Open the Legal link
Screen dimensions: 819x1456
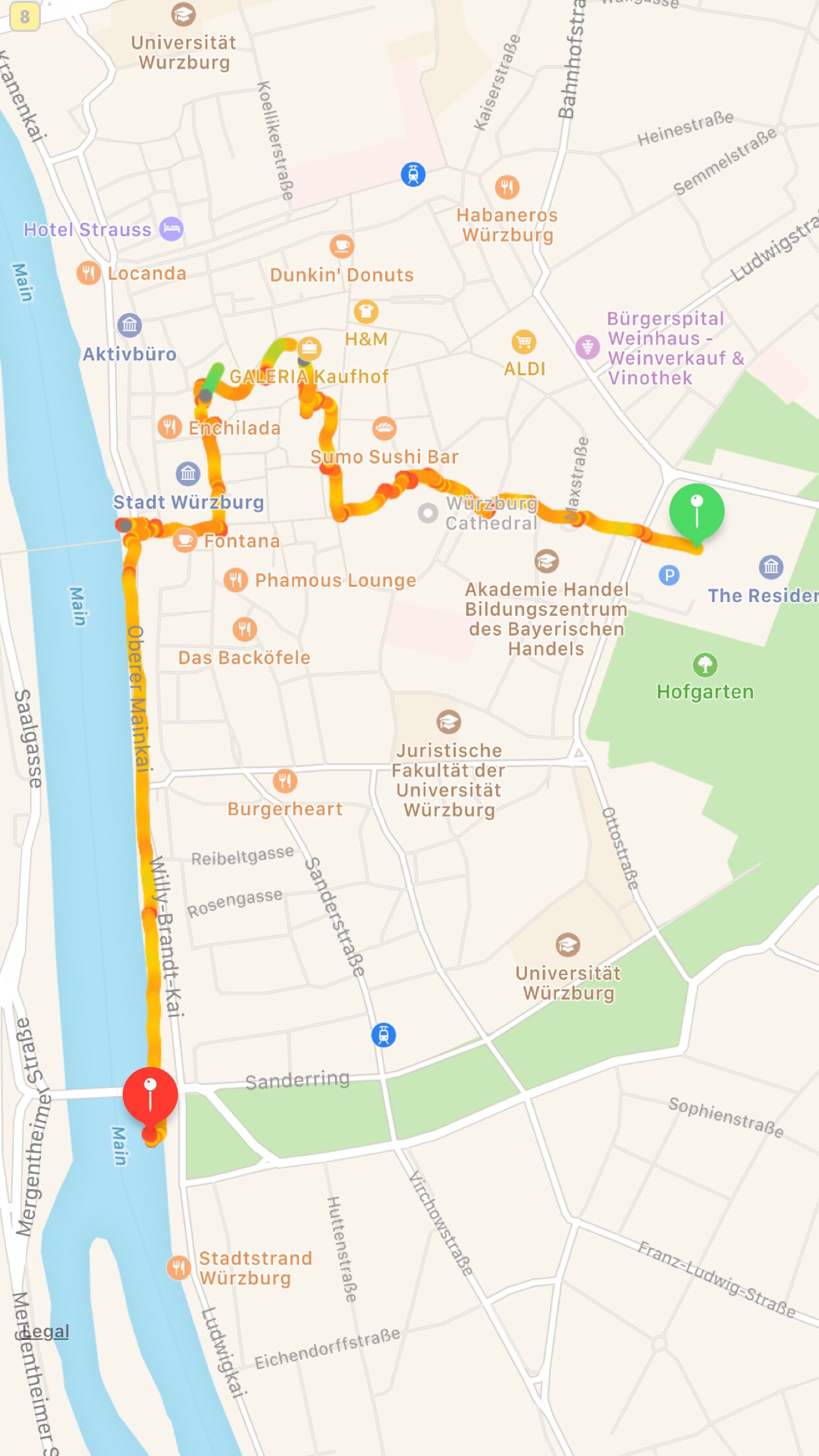(45, 1331)
